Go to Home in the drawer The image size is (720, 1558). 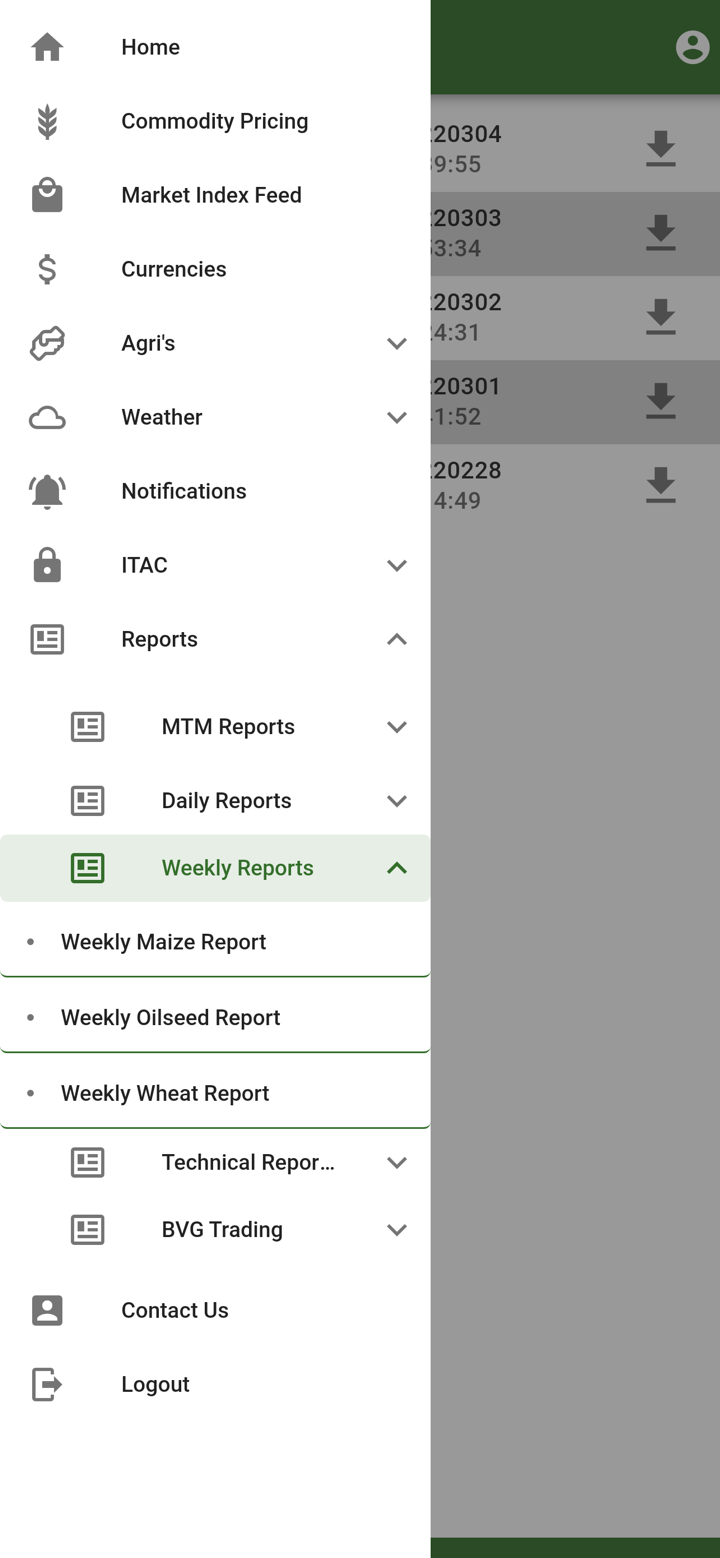tap(150, 47)
